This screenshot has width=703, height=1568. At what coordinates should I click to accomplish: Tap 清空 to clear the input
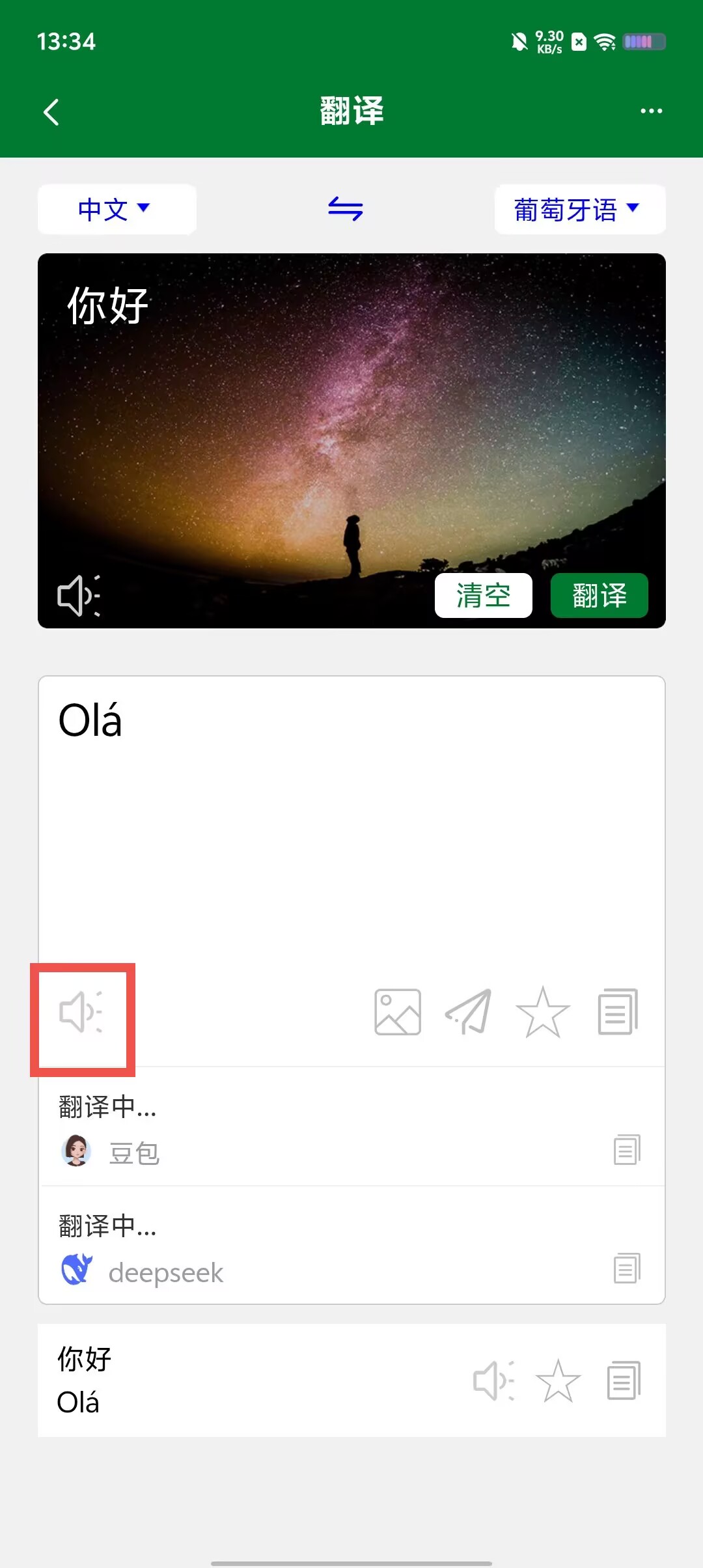pyautogui.click(x=483, y=595)
